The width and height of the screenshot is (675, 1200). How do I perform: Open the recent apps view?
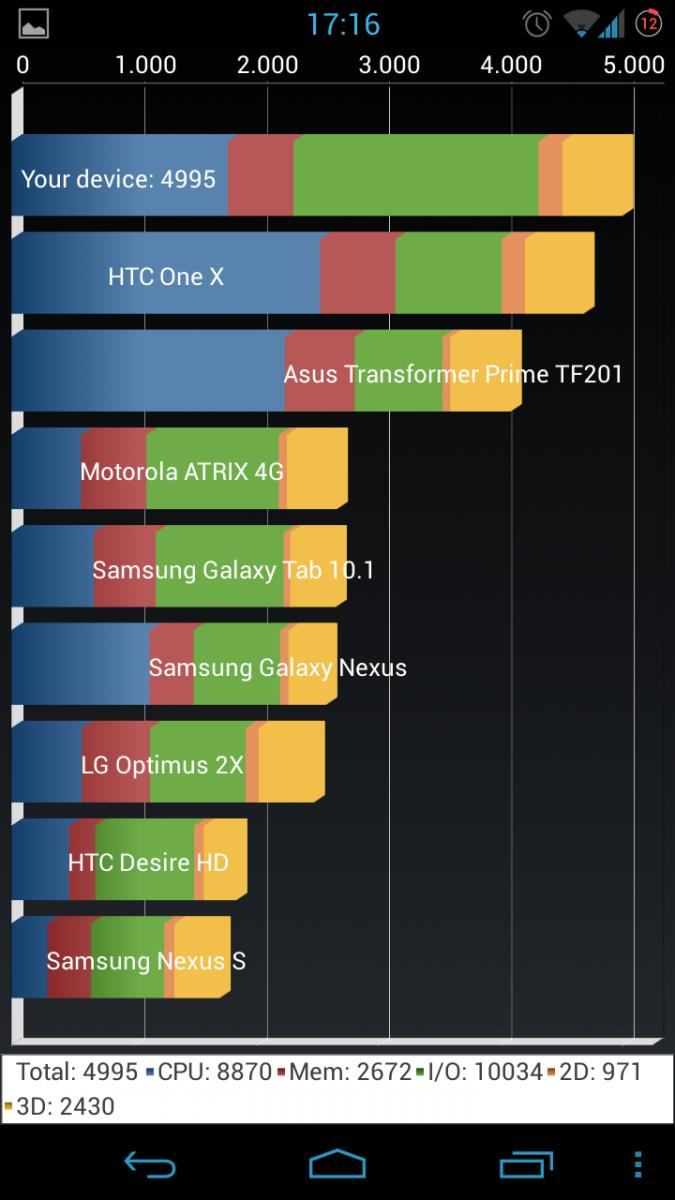[526, 1164]
